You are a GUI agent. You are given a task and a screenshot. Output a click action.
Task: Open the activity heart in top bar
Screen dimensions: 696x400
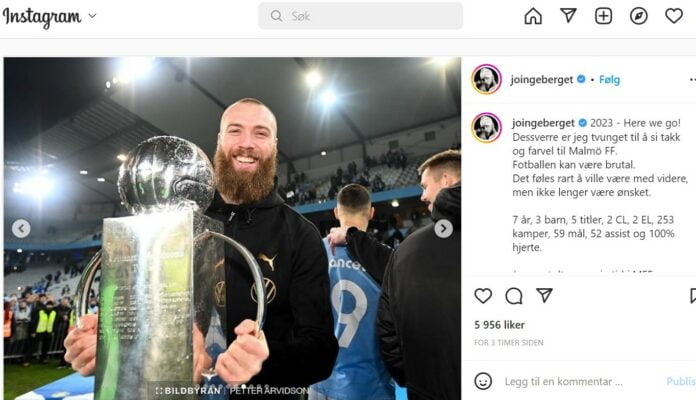[673, 16]
